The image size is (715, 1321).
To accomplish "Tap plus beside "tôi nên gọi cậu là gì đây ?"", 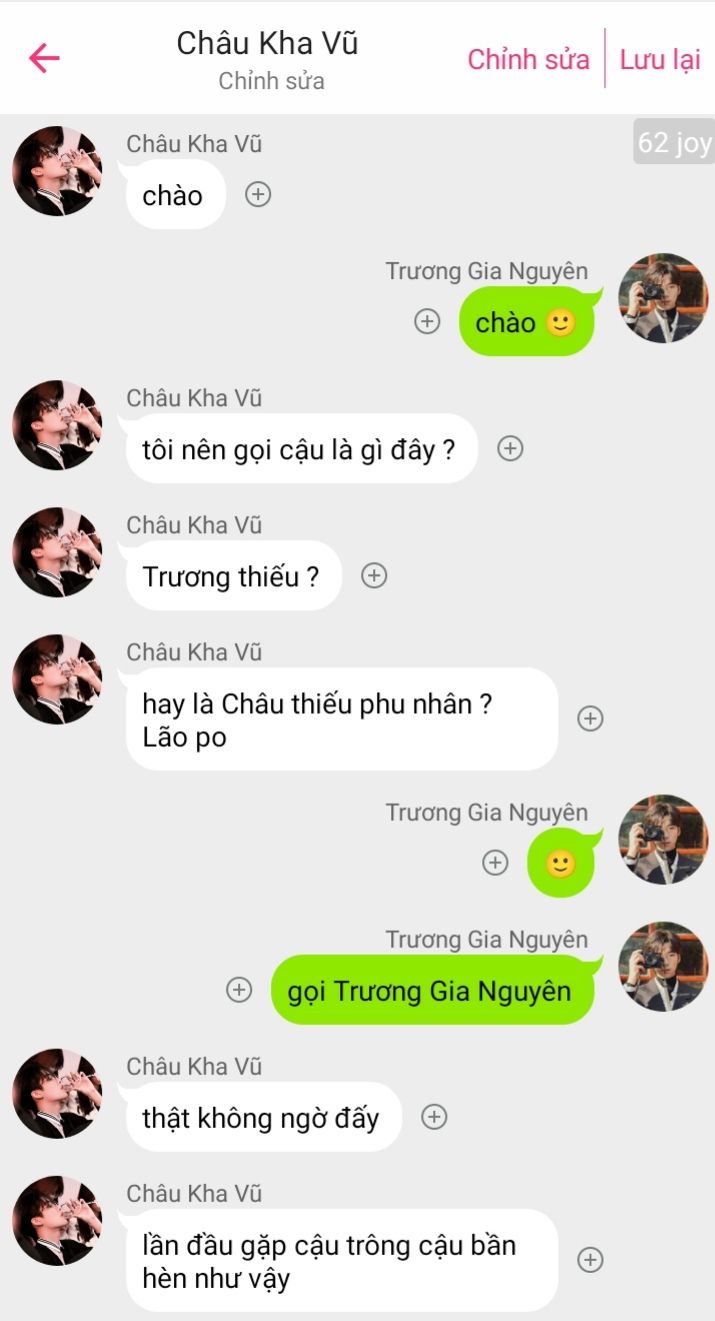I will pyautogui.click(x=510, y=449).
